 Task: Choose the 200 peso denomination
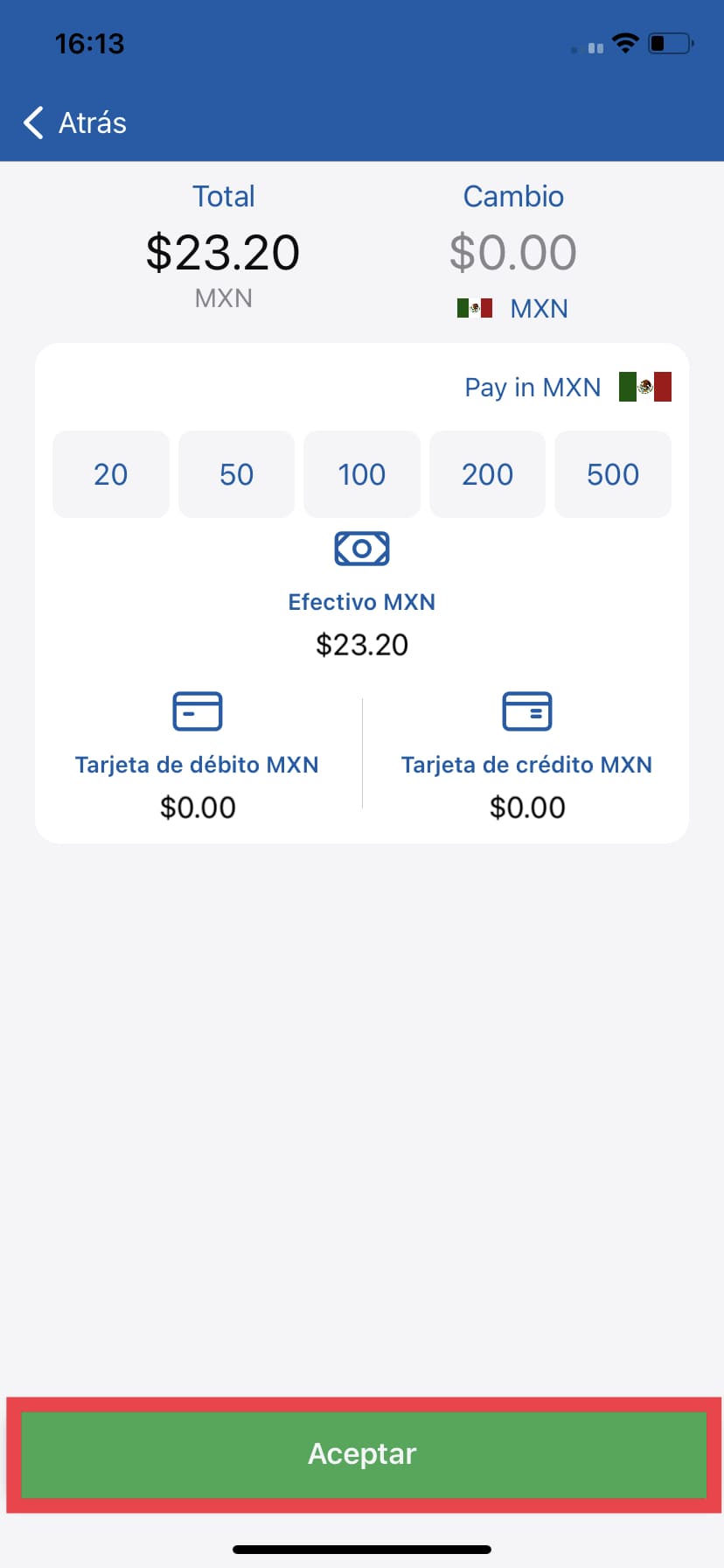pos(487,473)
